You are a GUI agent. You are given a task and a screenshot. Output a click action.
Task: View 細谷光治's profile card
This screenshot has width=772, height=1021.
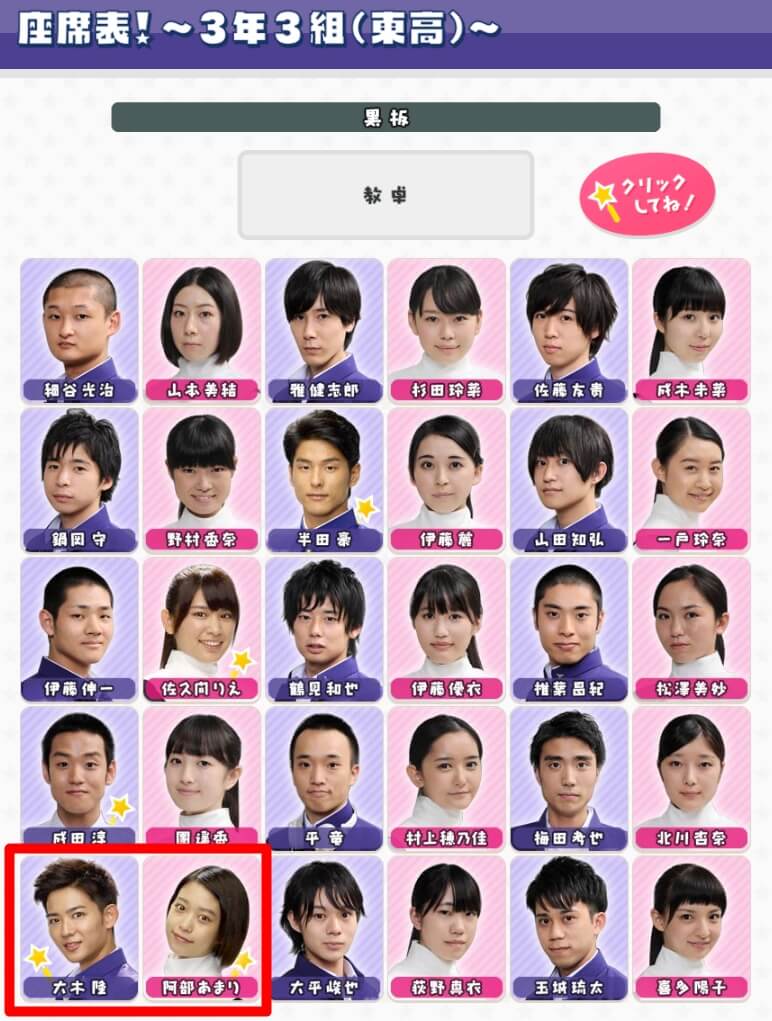click(x=79, y=330)
